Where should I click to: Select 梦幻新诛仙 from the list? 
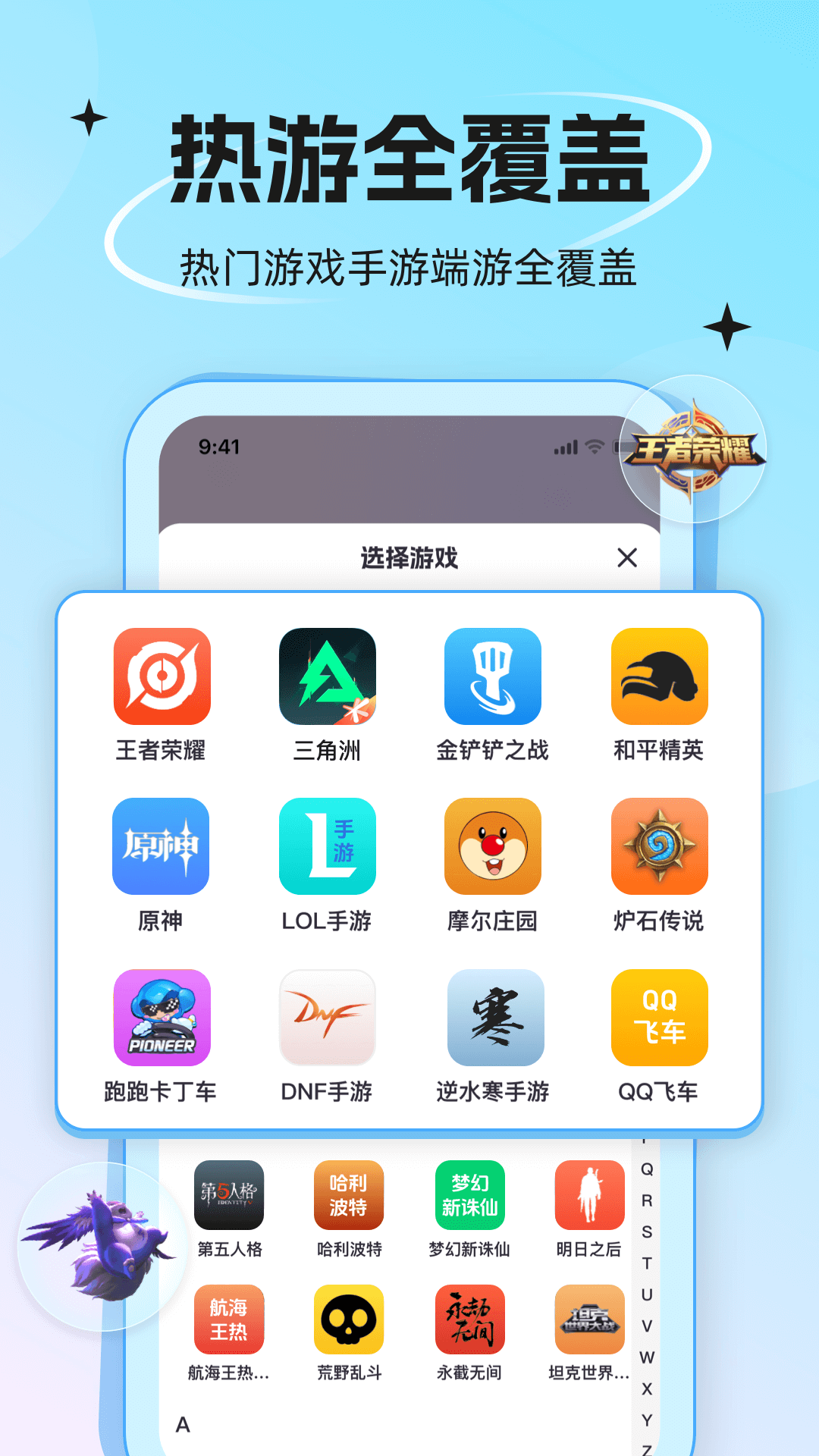[469, 1193]
